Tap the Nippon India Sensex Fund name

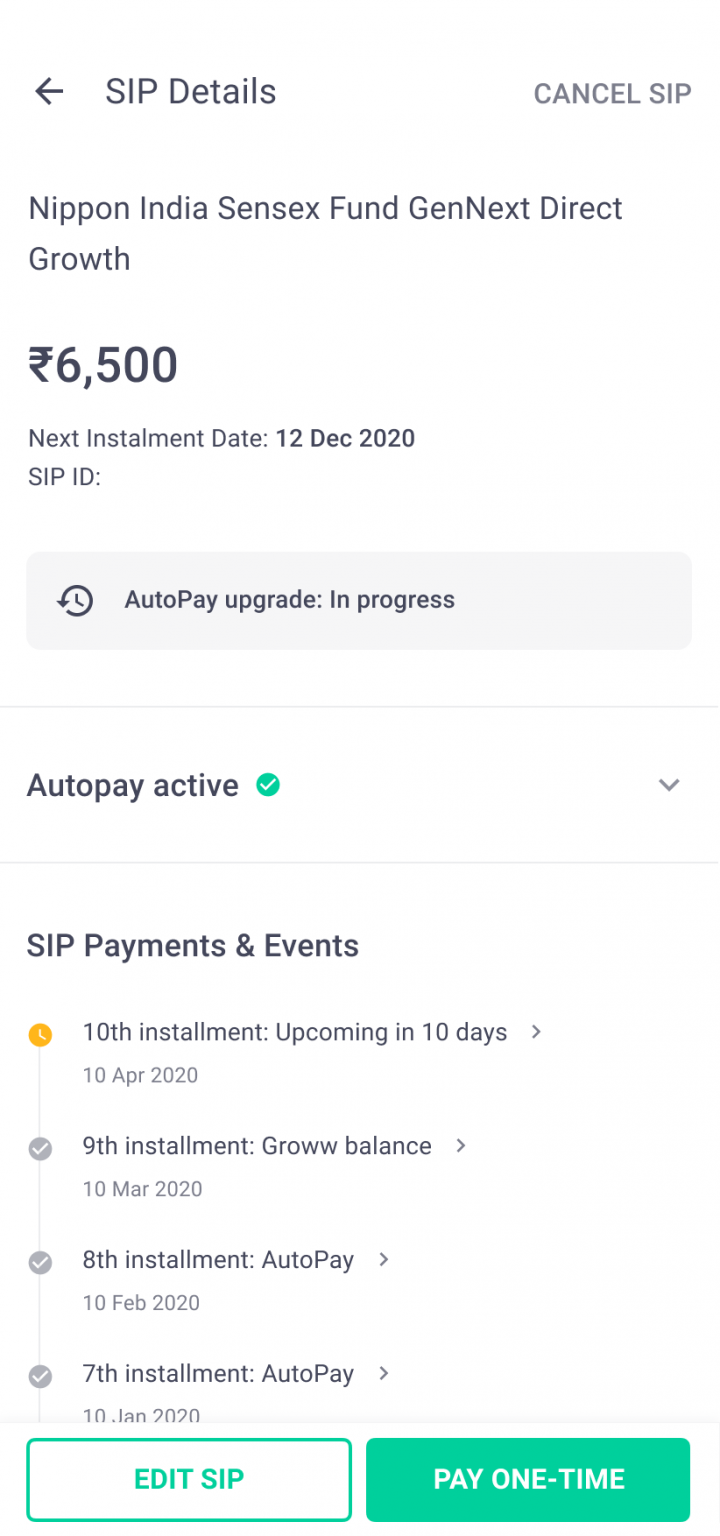325,233
